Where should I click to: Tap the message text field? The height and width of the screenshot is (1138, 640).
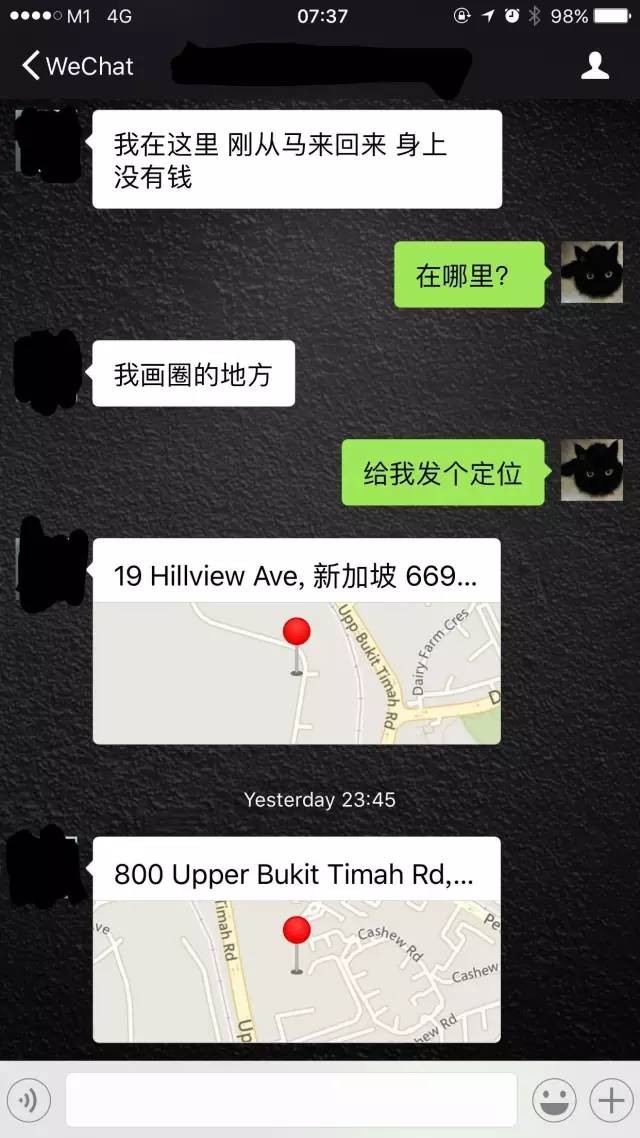tap(291, 1100)
